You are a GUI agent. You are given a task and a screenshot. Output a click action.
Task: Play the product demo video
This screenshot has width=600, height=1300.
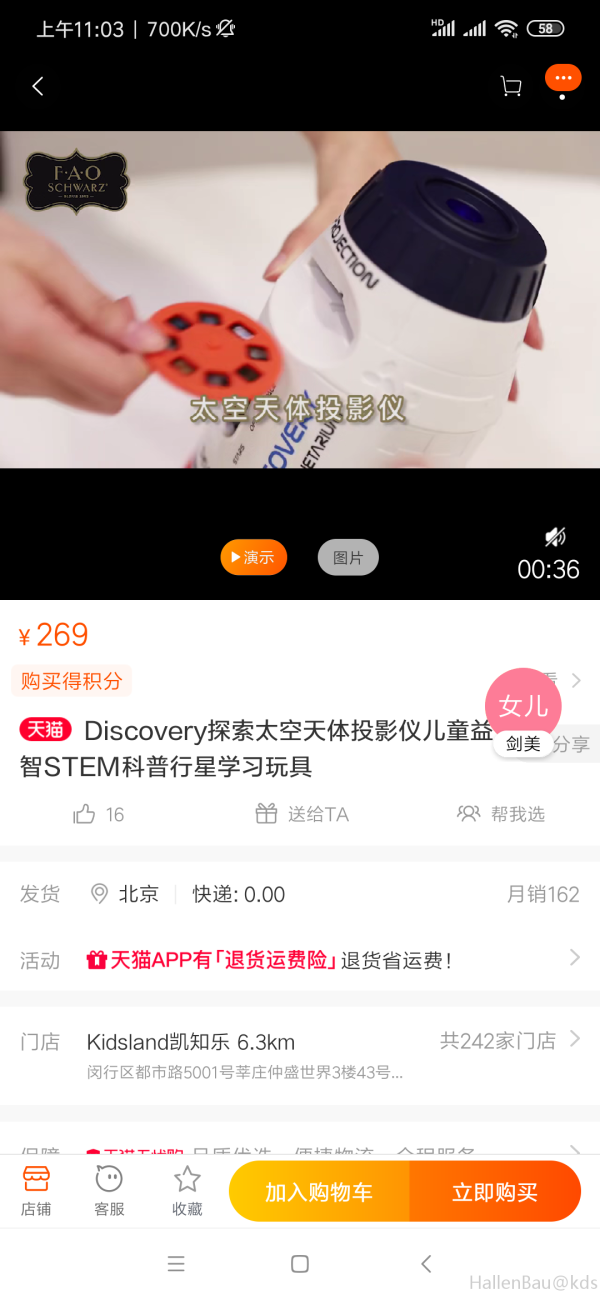point(300,300)
